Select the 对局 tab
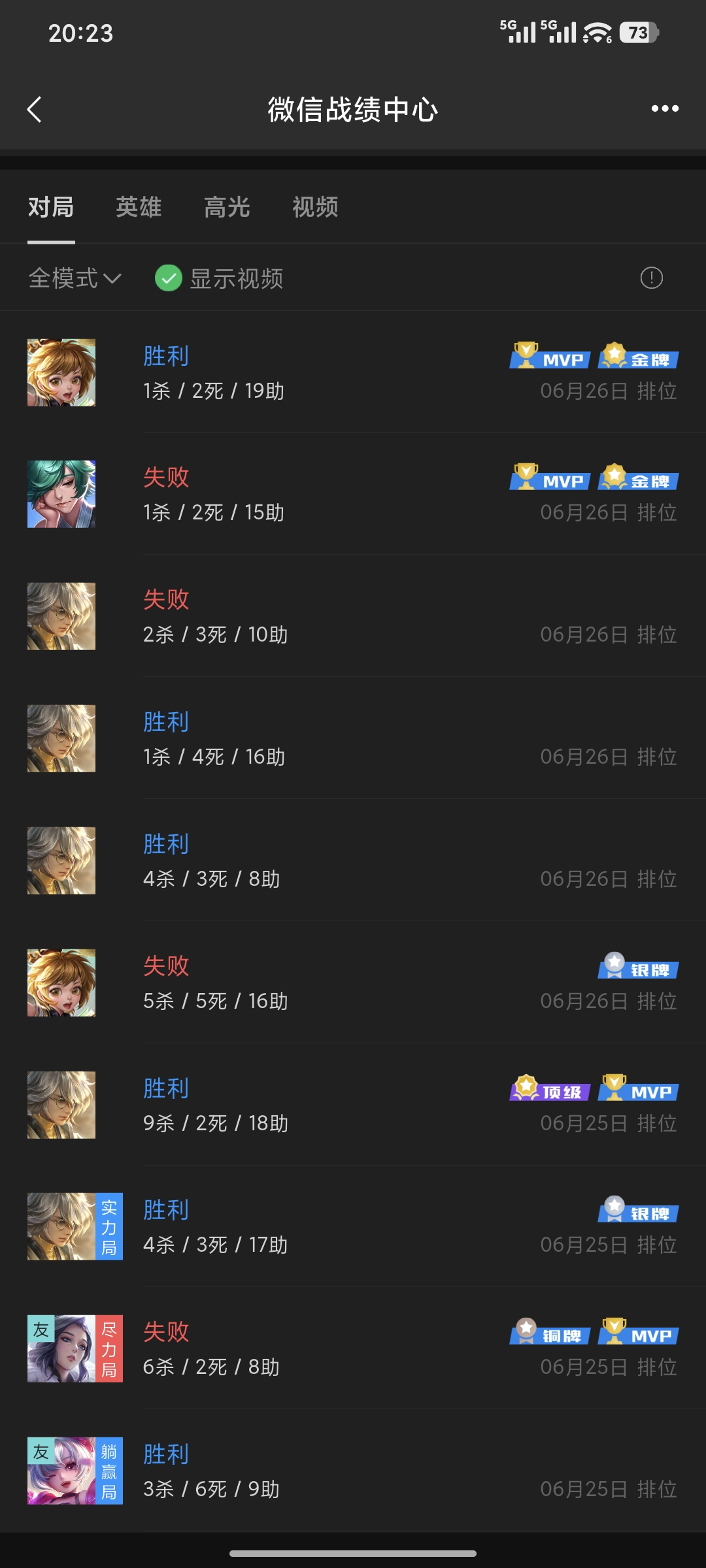 51,207
